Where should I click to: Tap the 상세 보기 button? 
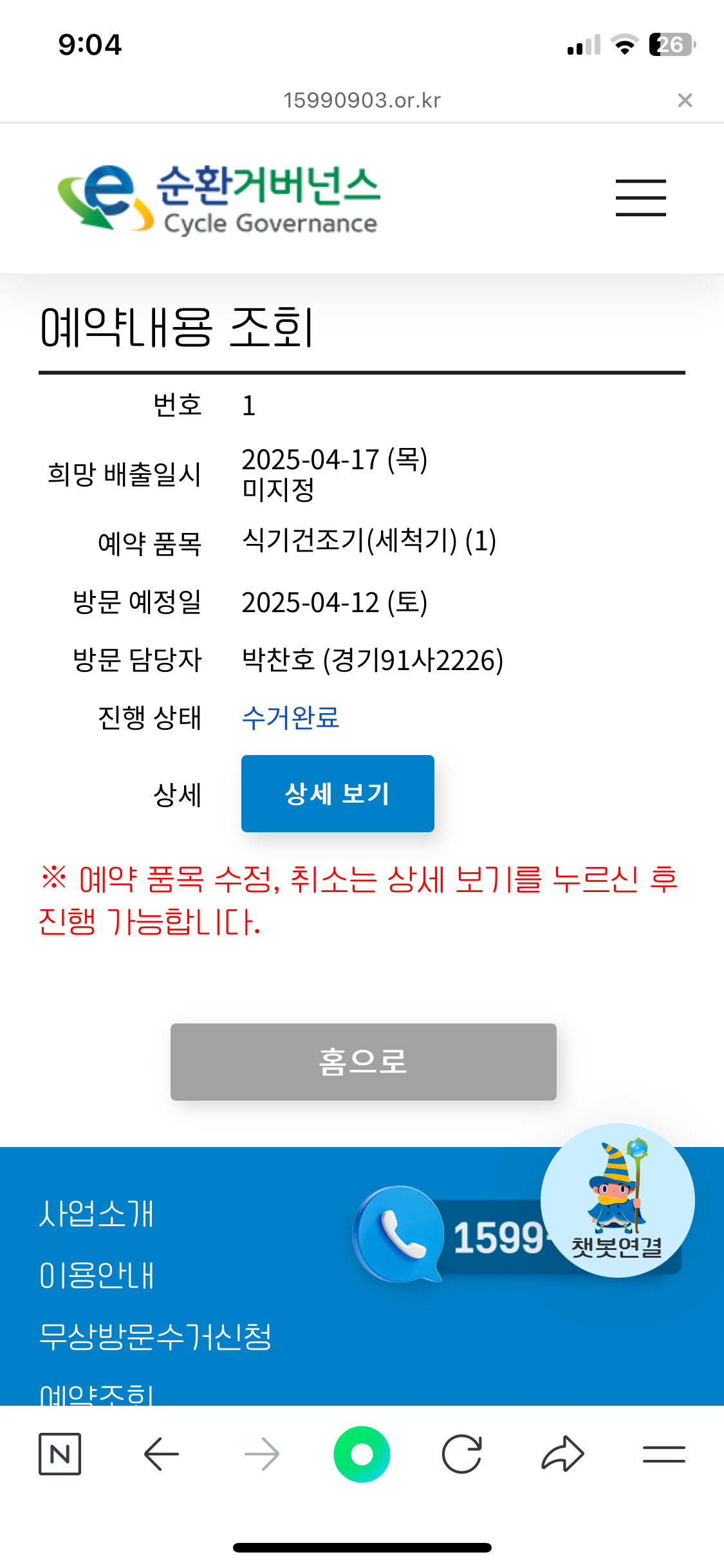click(337, 793)
